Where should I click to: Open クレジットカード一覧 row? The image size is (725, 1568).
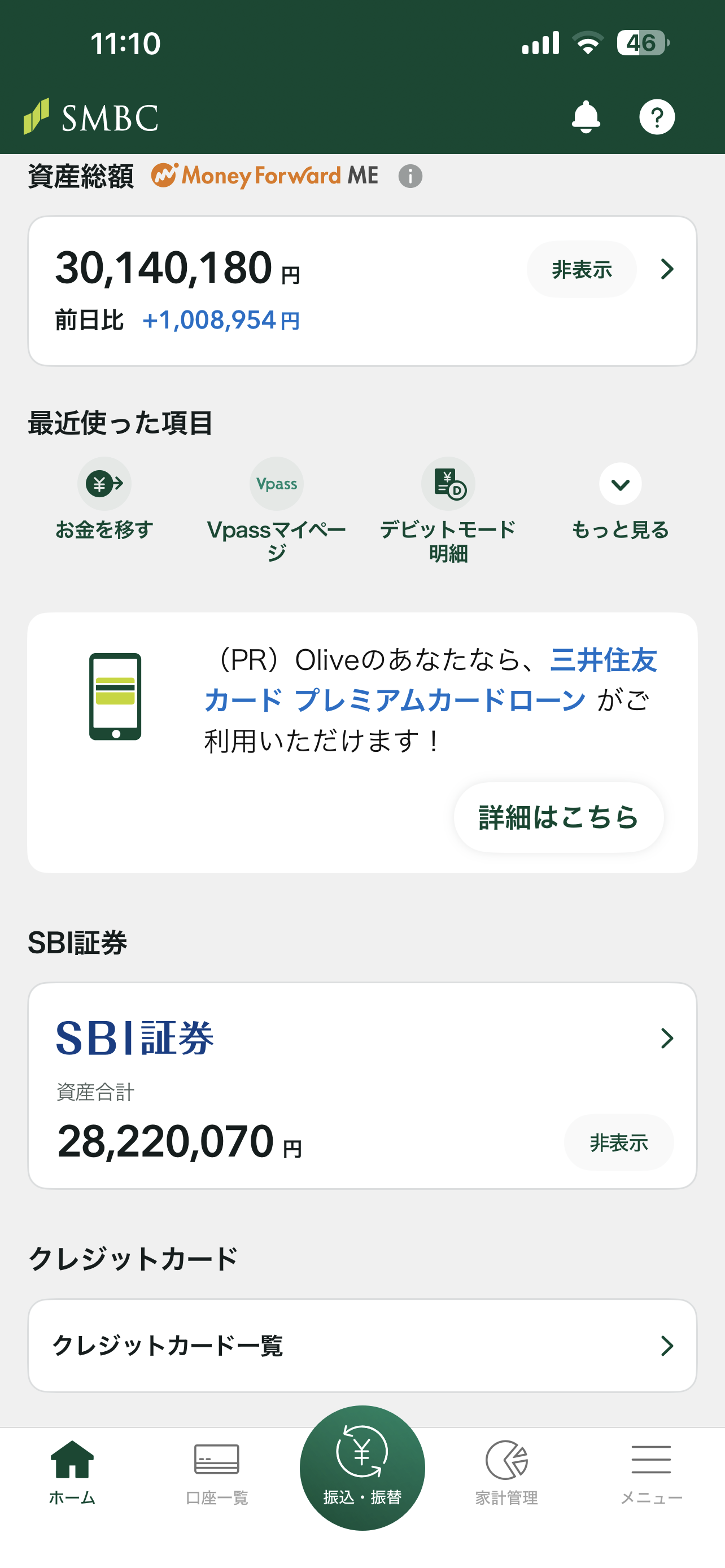click(362, 1345)
